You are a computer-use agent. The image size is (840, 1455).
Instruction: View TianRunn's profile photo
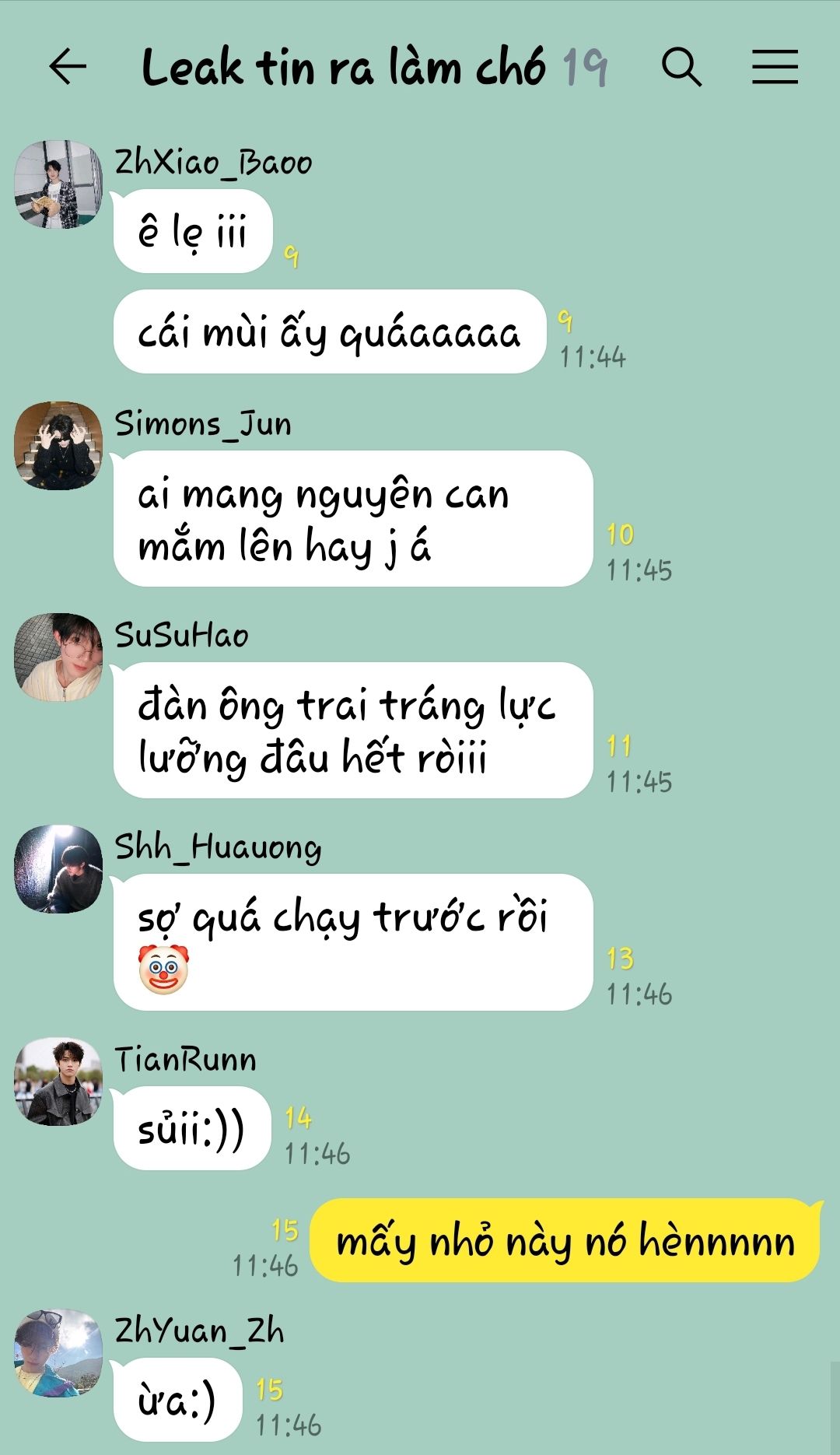[x=58, y=1082]
